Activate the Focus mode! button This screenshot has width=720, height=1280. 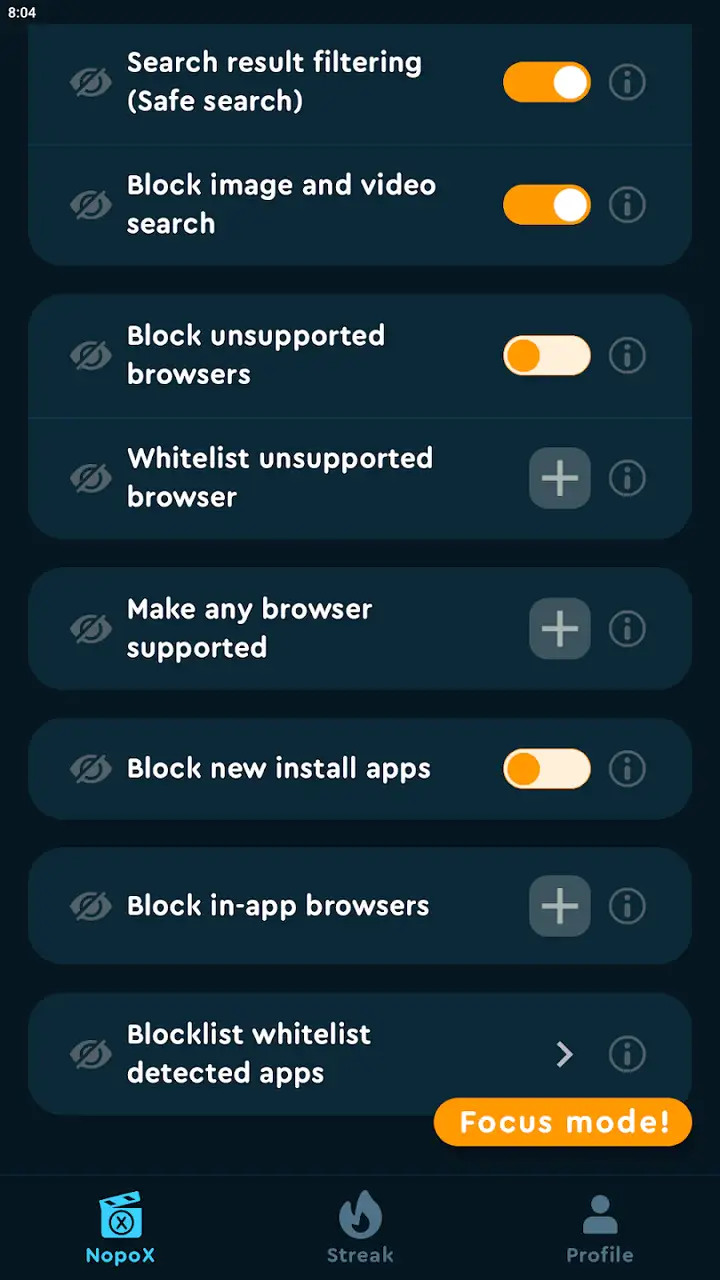pyautogui.click(x=563, y=1122)
